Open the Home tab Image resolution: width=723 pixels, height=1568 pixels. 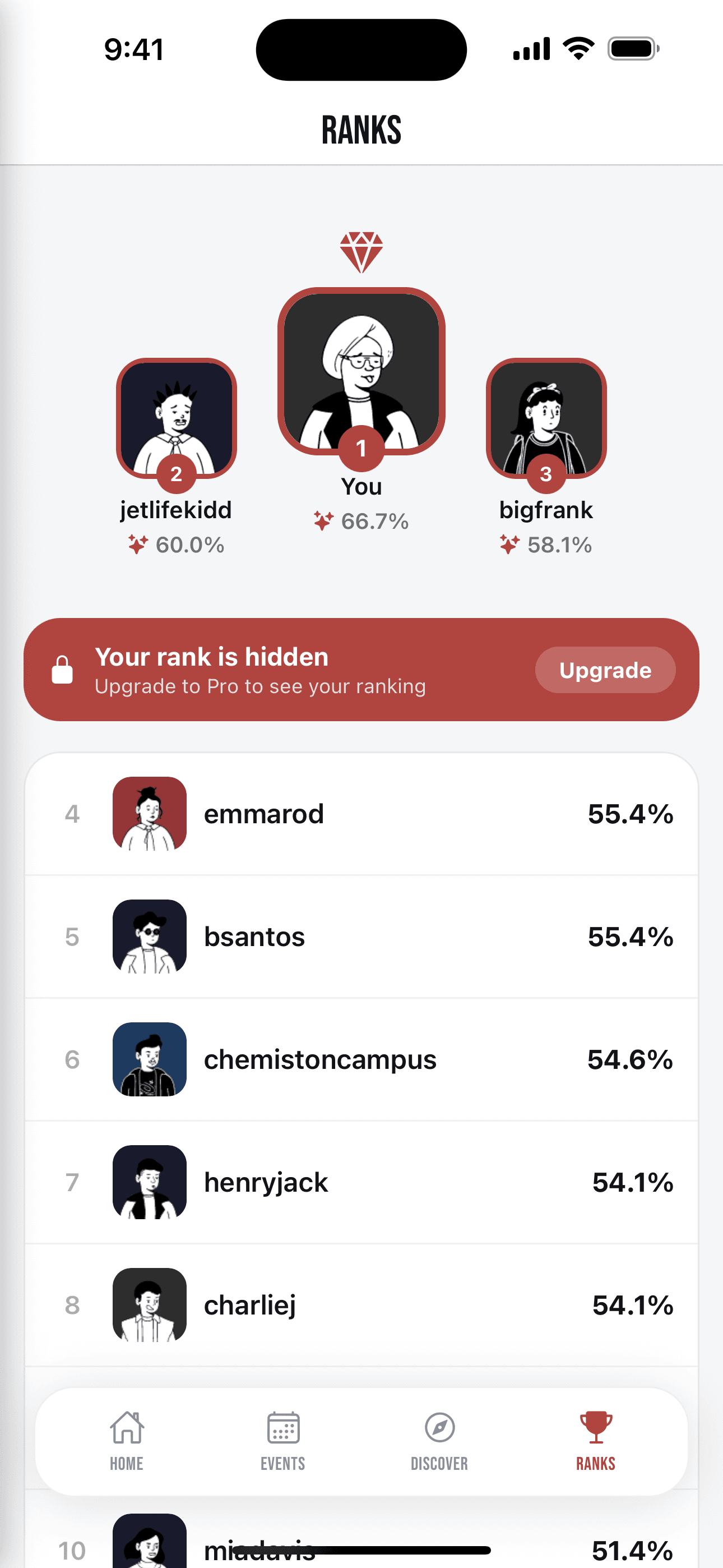coord(127,1440)
